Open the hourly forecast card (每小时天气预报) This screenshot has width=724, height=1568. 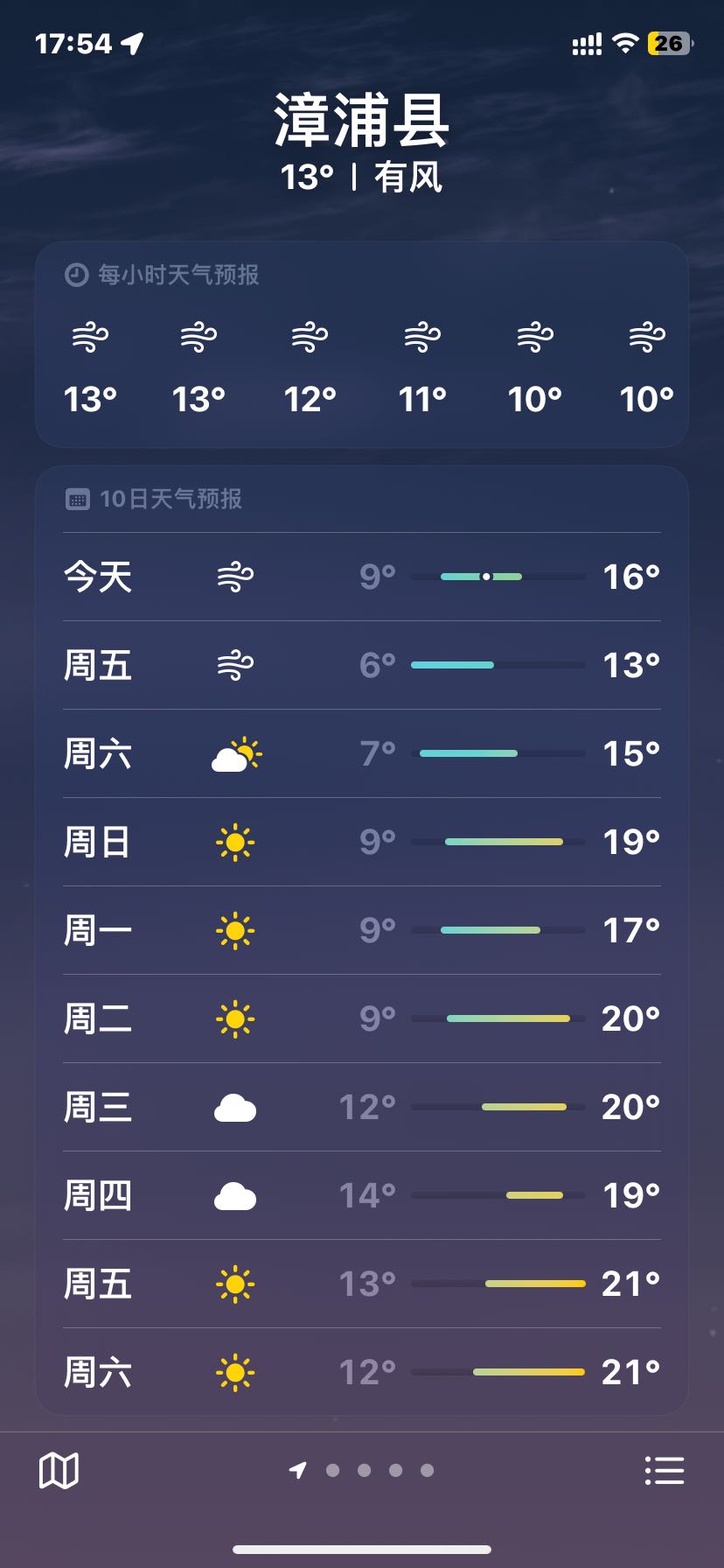pyautogui.click(x=362, y=345)
